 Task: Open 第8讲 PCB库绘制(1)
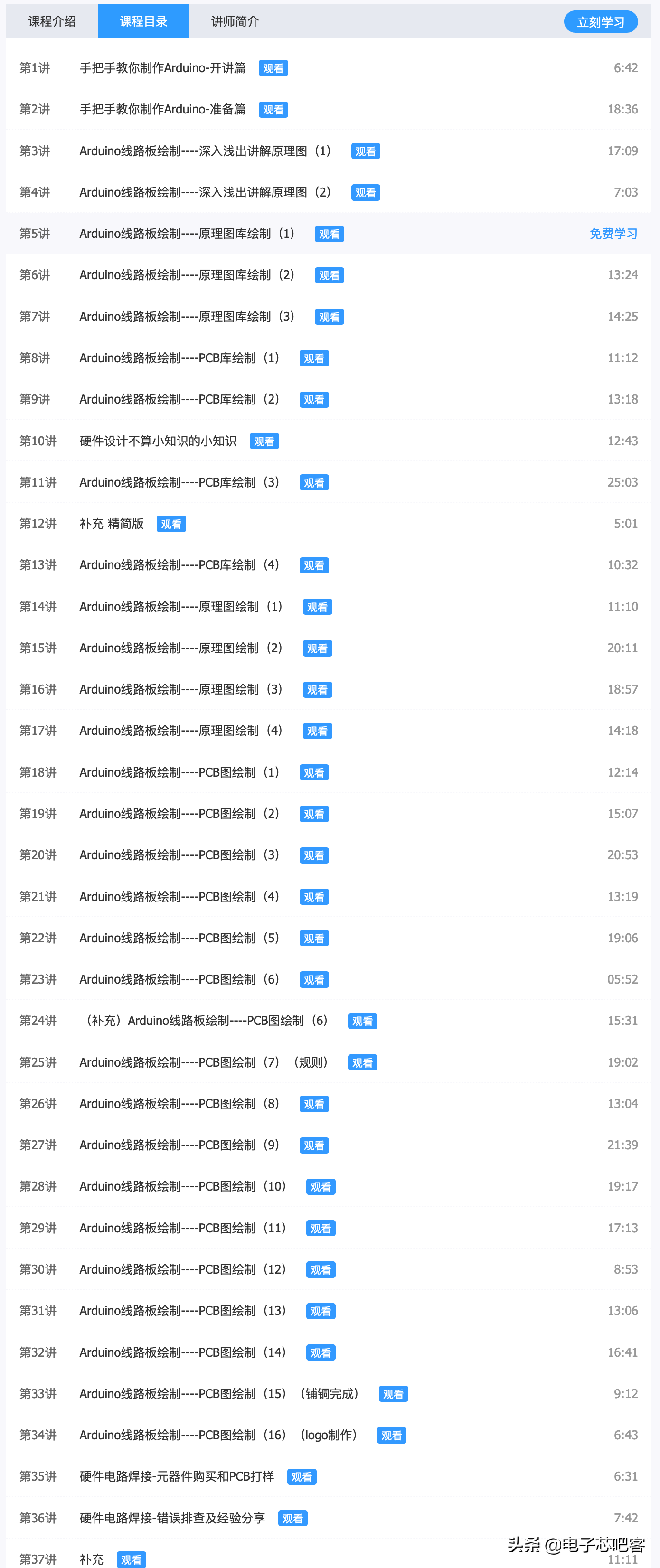[179, 358]
